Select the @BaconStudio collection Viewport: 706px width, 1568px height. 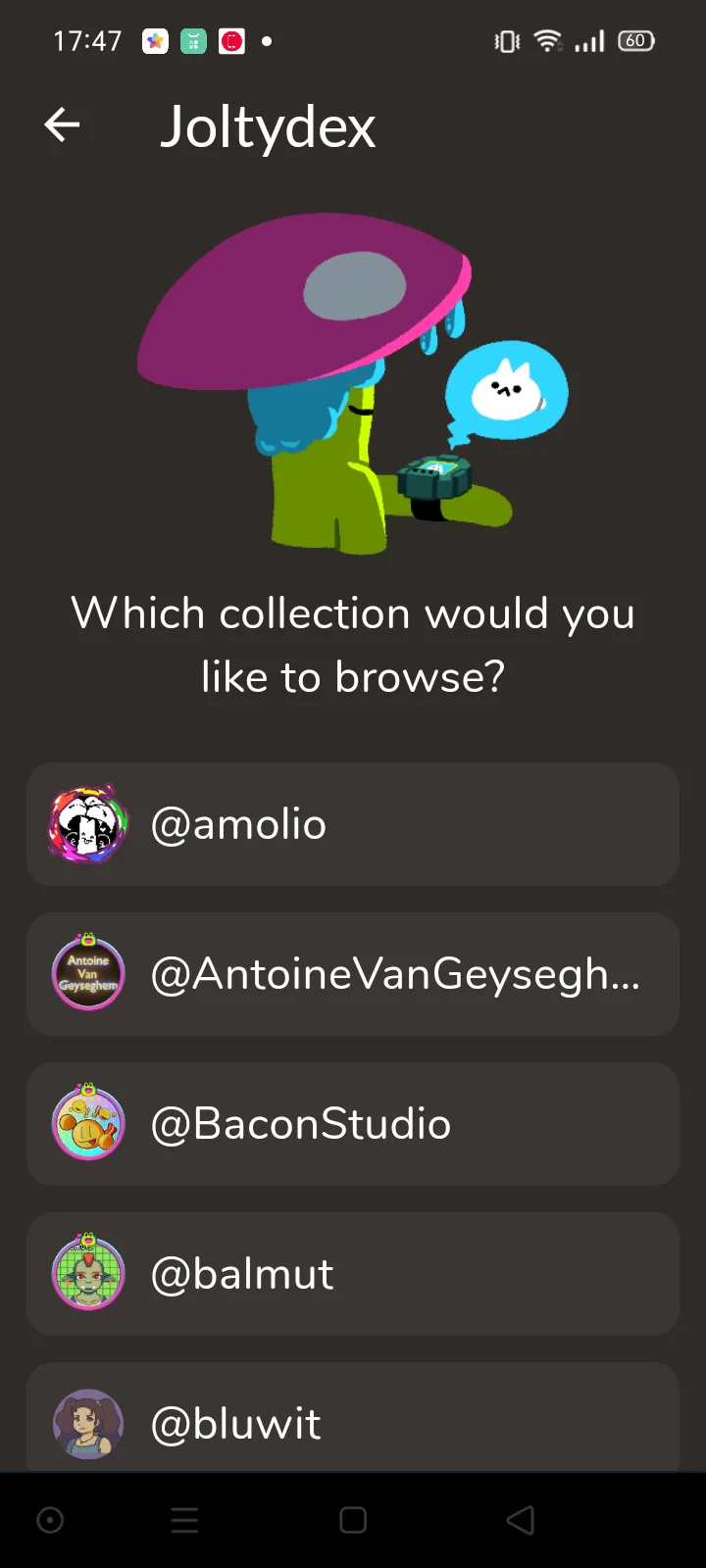[353, 1124]
